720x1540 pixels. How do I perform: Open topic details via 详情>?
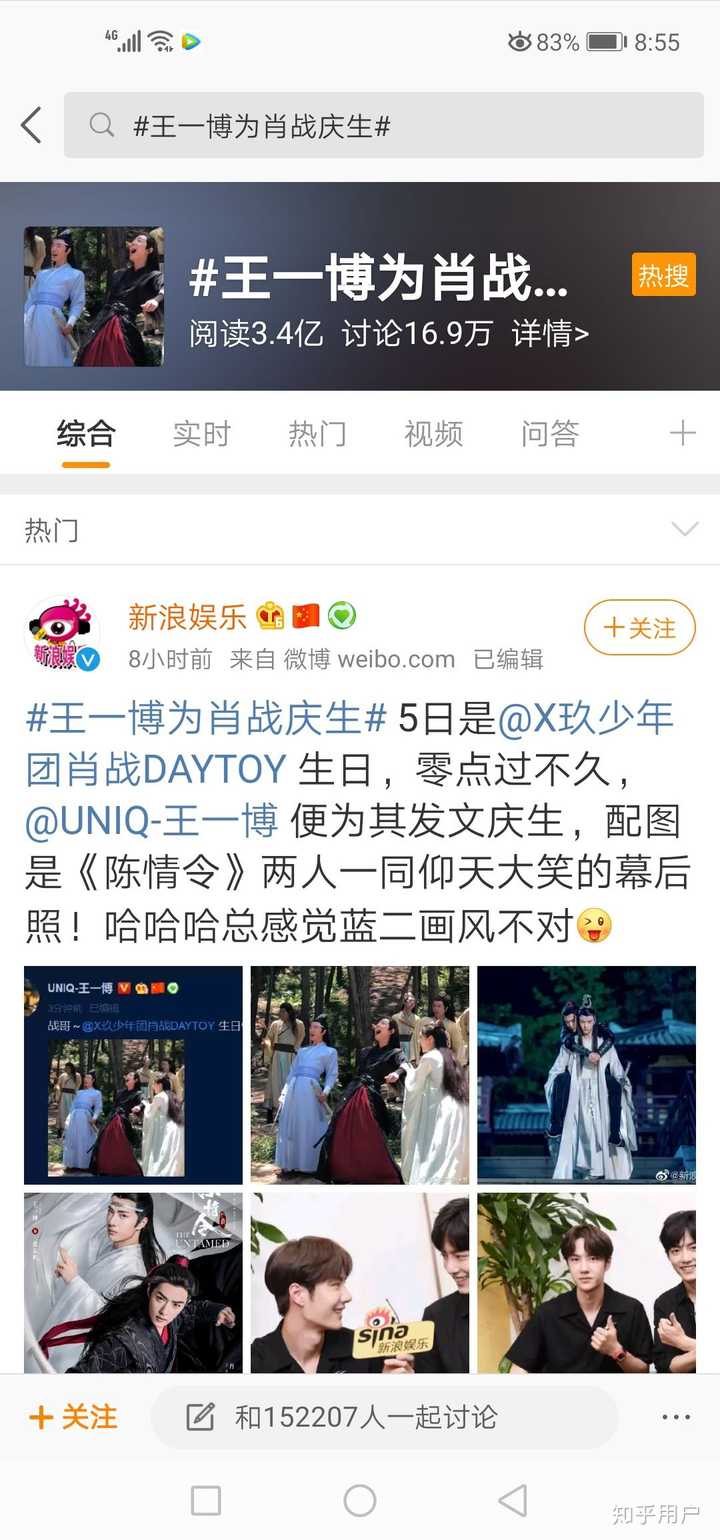tap(550, 334)
